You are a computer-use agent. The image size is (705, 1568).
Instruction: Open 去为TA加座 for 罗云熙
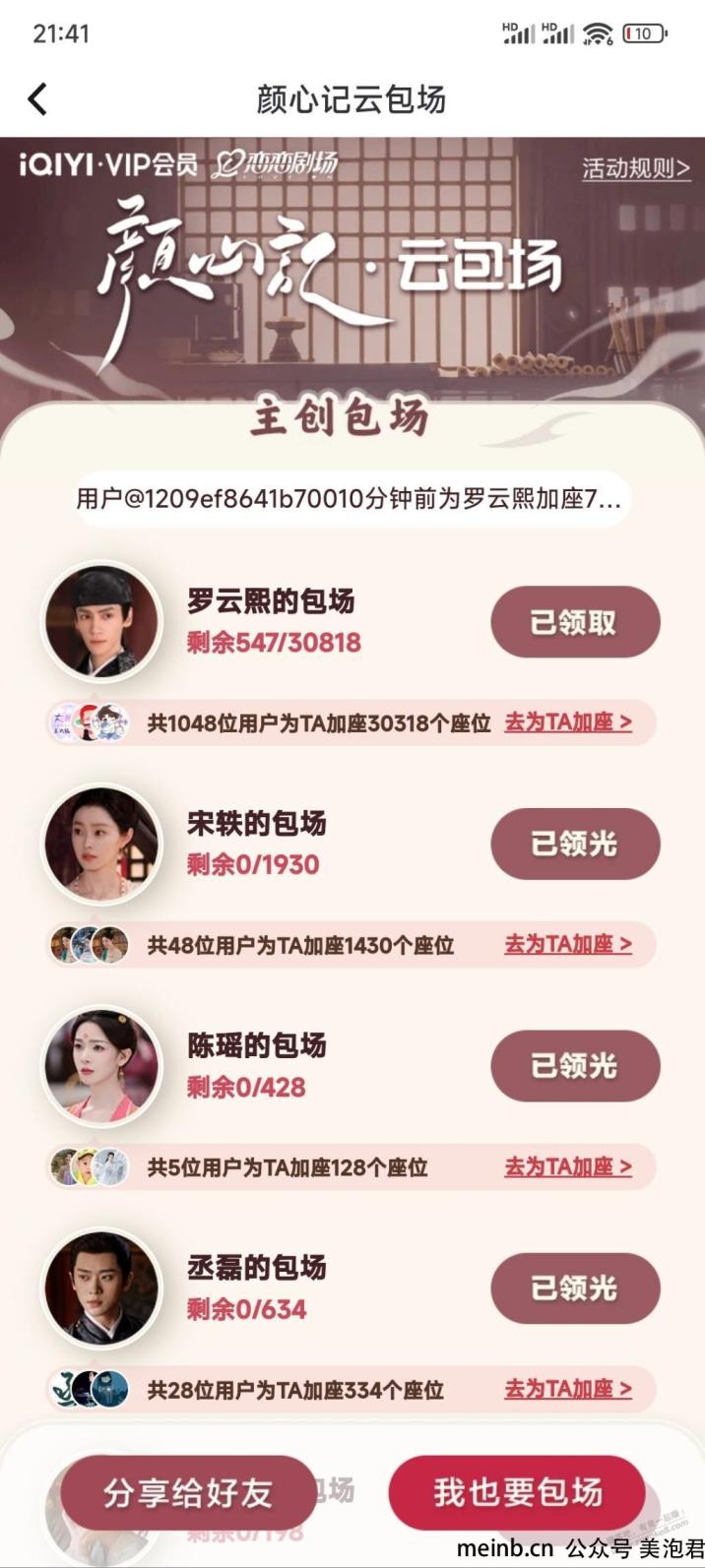tap(568, 722)
